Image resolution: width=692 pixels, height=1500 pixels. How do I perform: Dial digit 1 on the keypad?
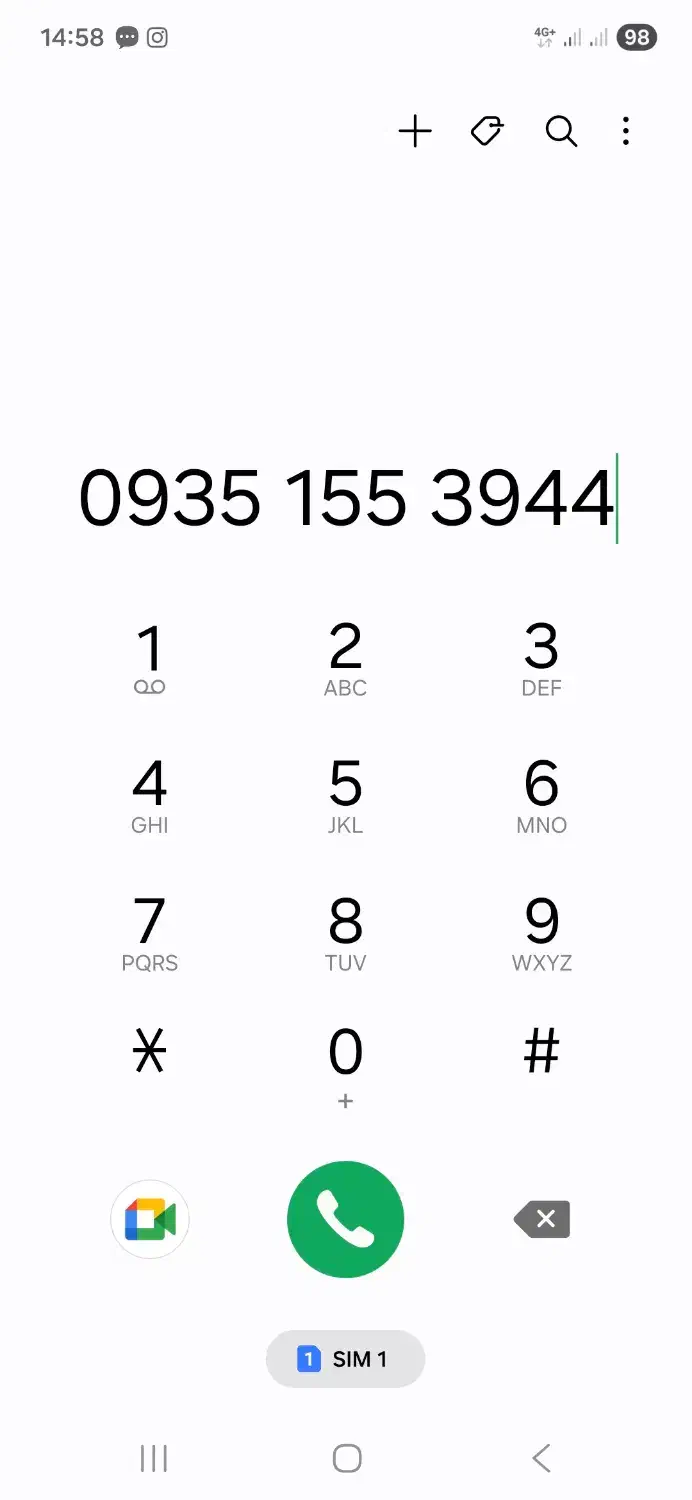(x=150, y=658)
